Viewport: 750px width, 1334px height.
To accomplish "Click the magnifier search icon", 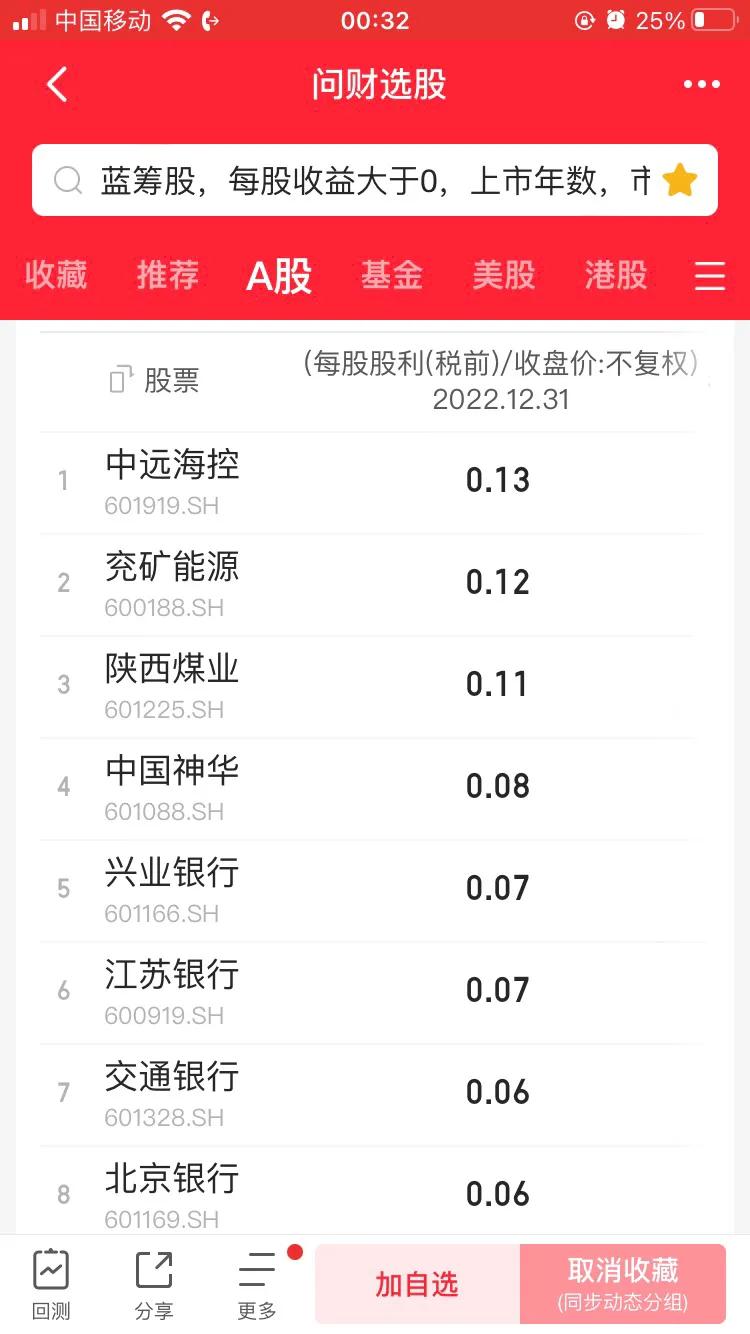I will [67, 181].
